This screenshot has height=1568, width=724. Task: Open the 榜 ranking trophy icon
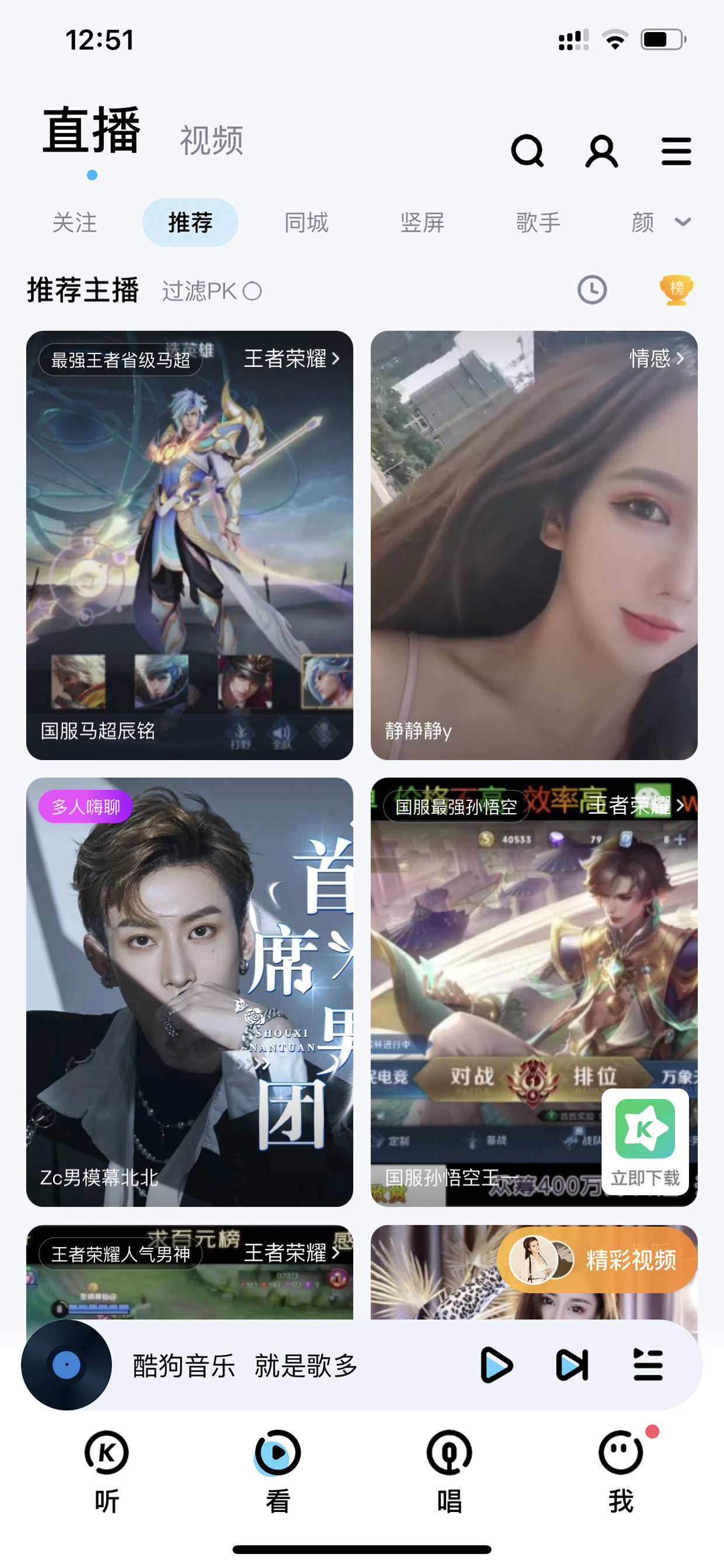[676, 290]
